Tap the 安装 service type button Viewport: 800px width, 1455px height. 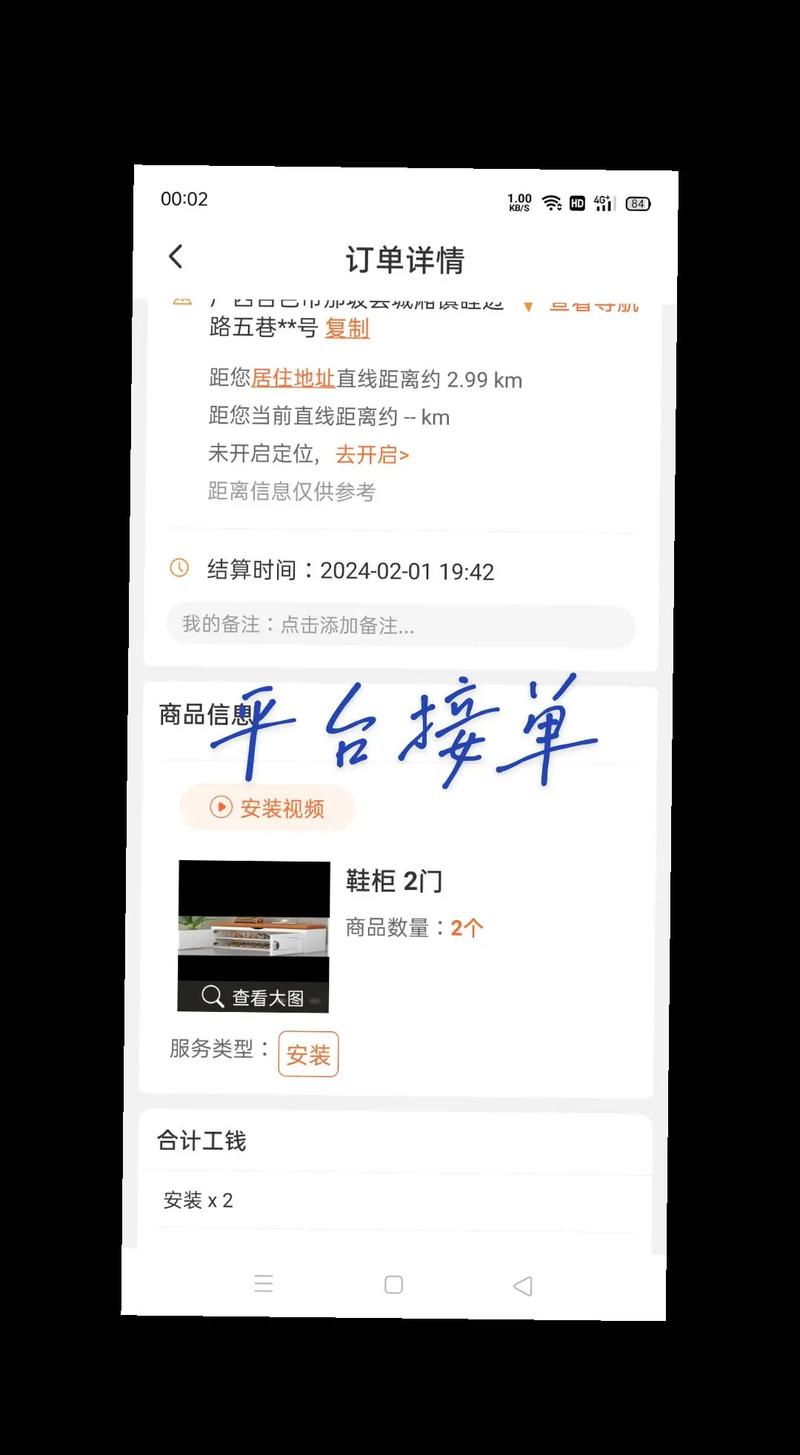308,1054
